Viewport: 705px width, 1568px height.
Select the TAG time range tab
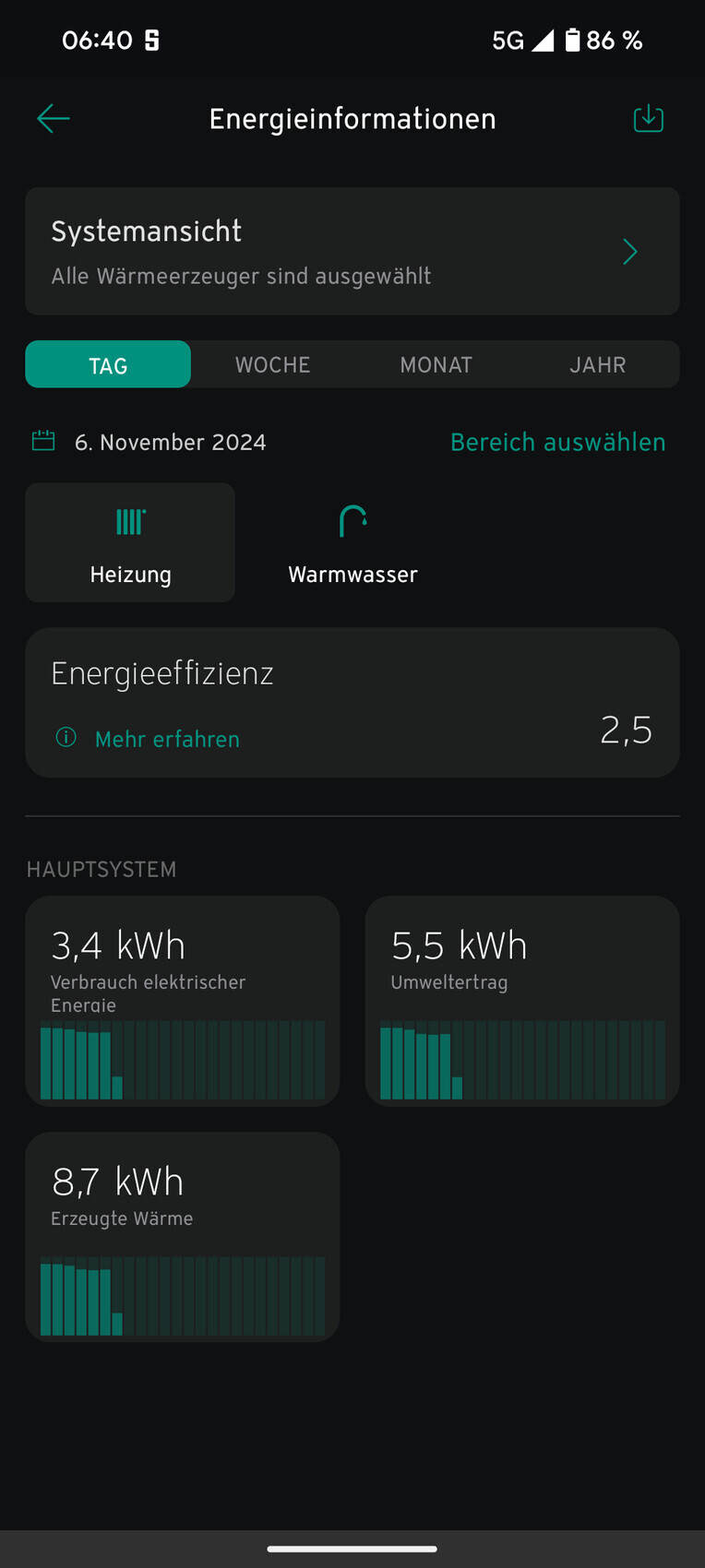108,365
